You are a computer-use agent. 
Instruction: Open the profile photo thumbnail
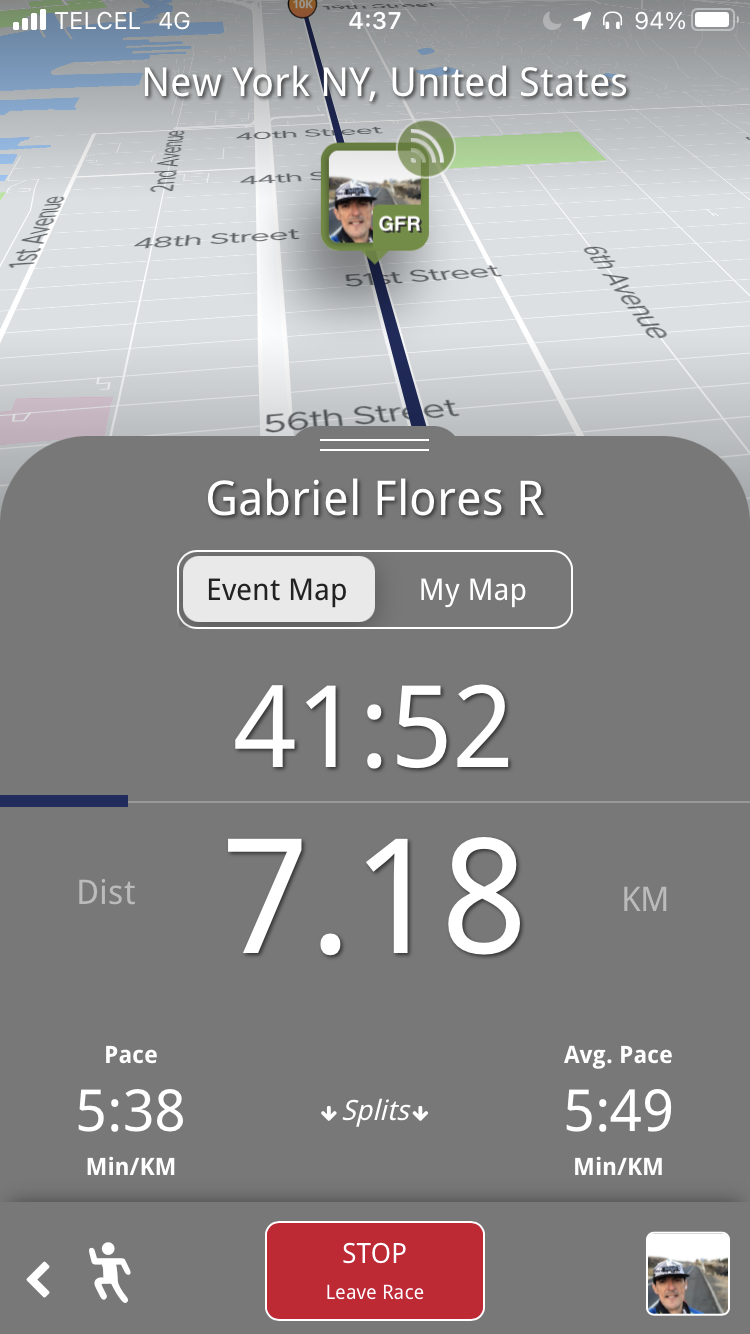point(687,1272)
